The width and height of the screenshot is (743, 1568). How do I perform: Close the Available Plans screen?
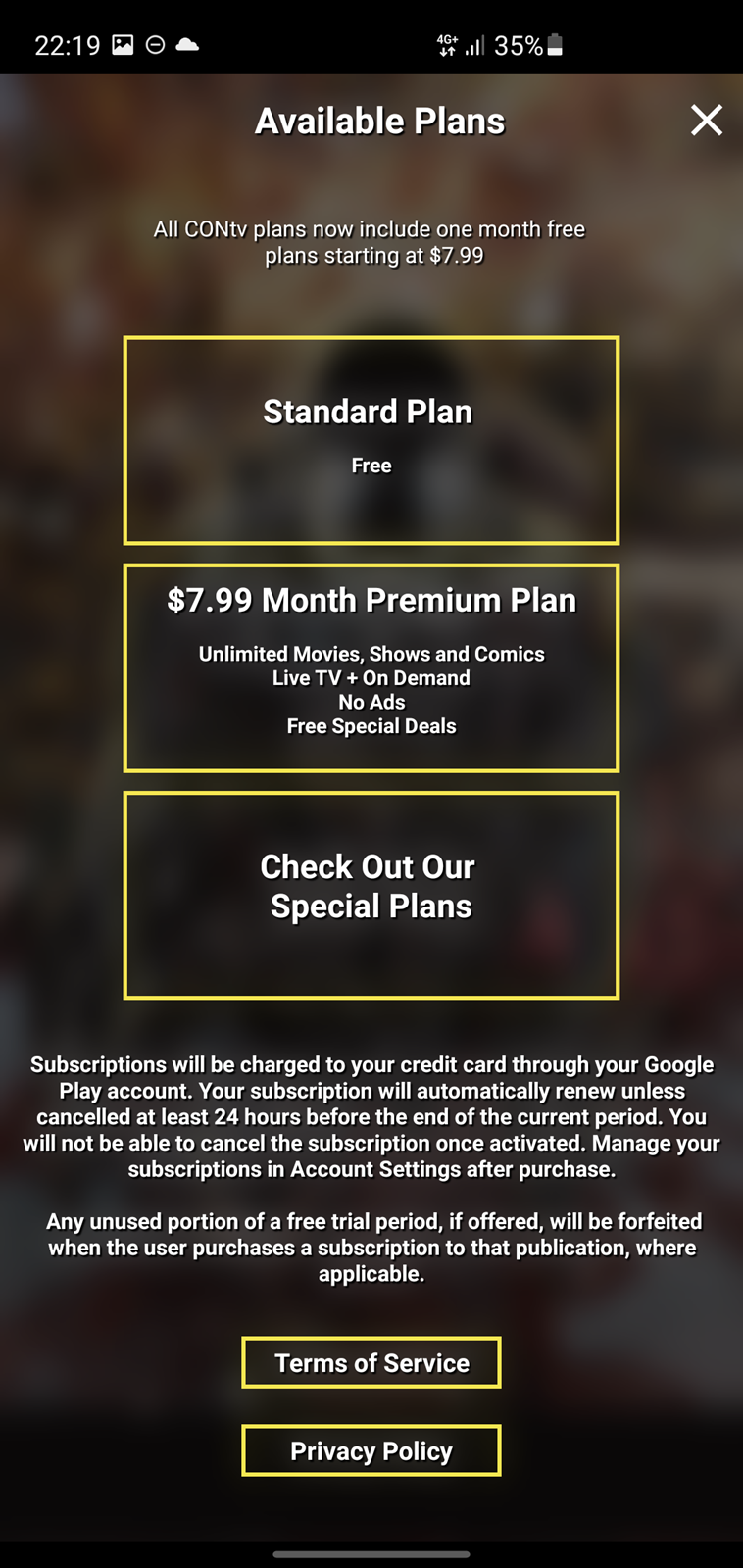tap(706, 121)
